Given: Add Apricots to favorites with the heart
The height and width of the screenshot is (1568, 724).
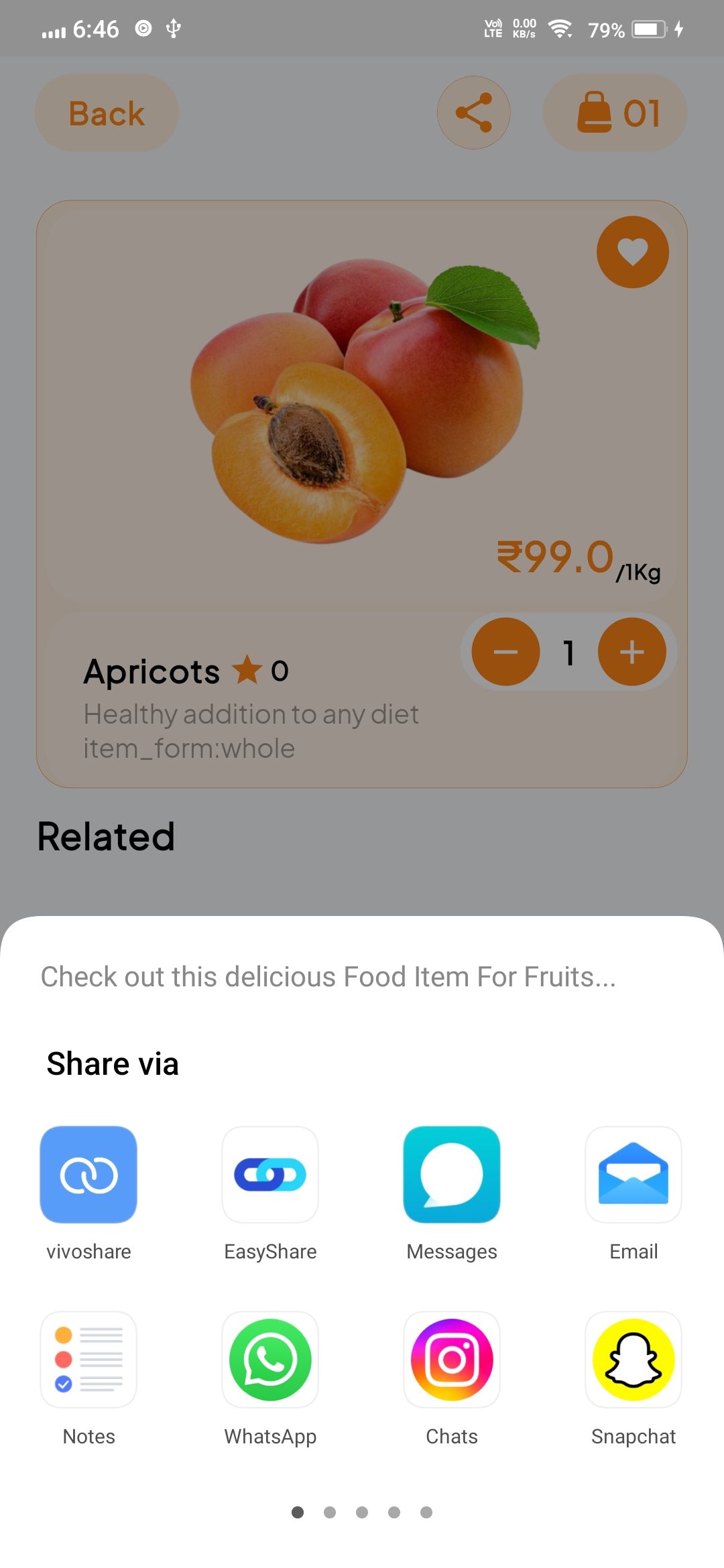Looking at the screenshot, I should pyautogui.click(x=632, y=252).
